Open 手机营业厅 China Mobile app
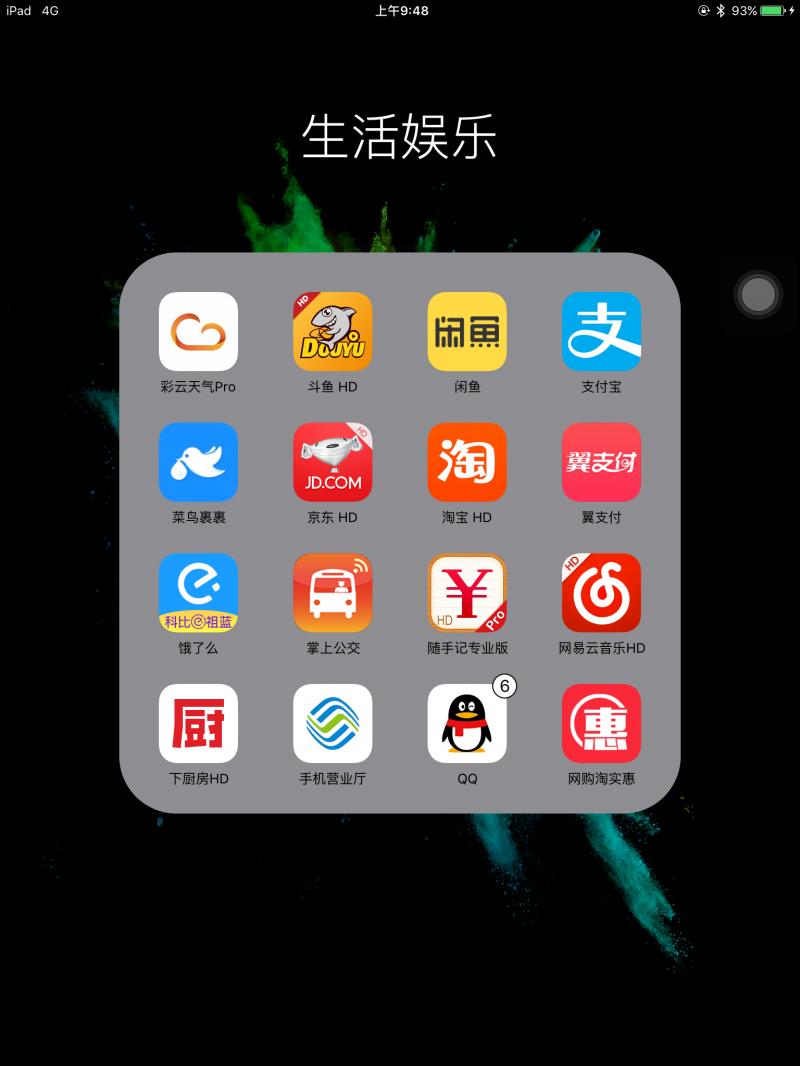800x1066 pixels. point(332,722)
